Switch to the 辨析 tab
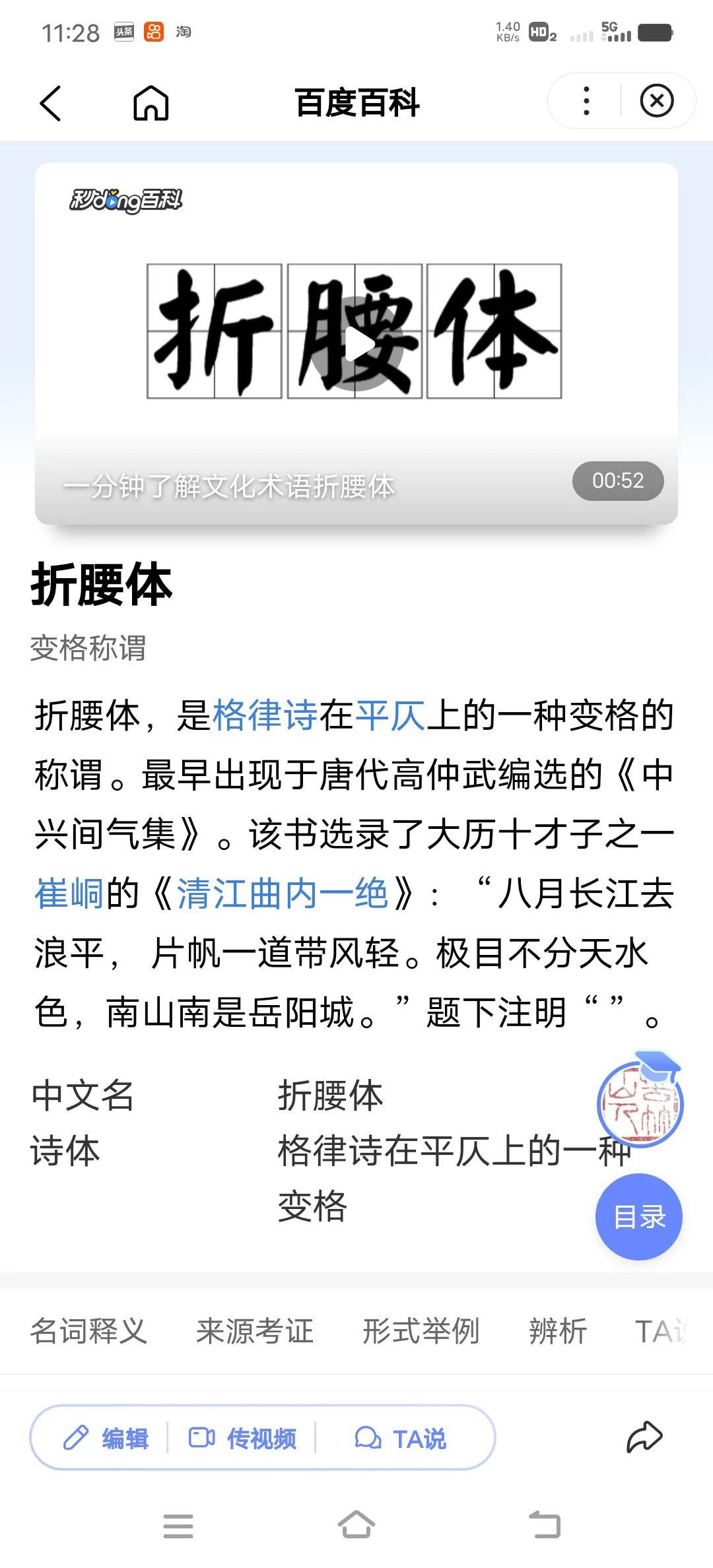This screenshot has height=1568, width=713. pos(558,1330)
